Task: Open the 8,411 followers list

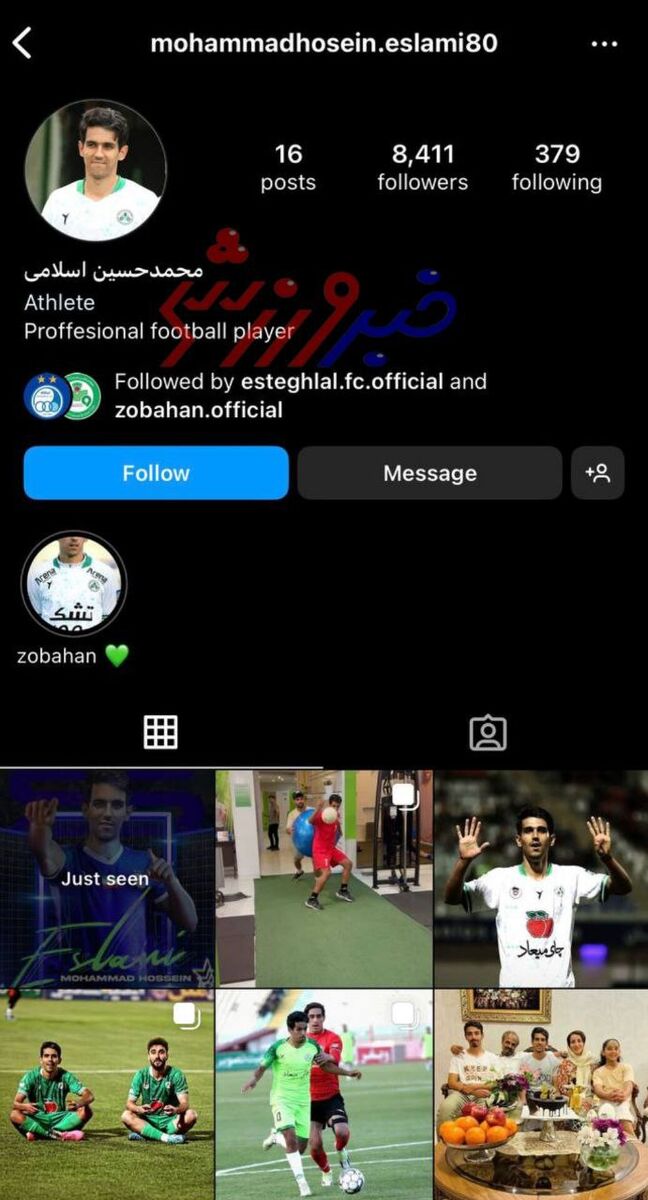Action: click(x=422, y=167)
